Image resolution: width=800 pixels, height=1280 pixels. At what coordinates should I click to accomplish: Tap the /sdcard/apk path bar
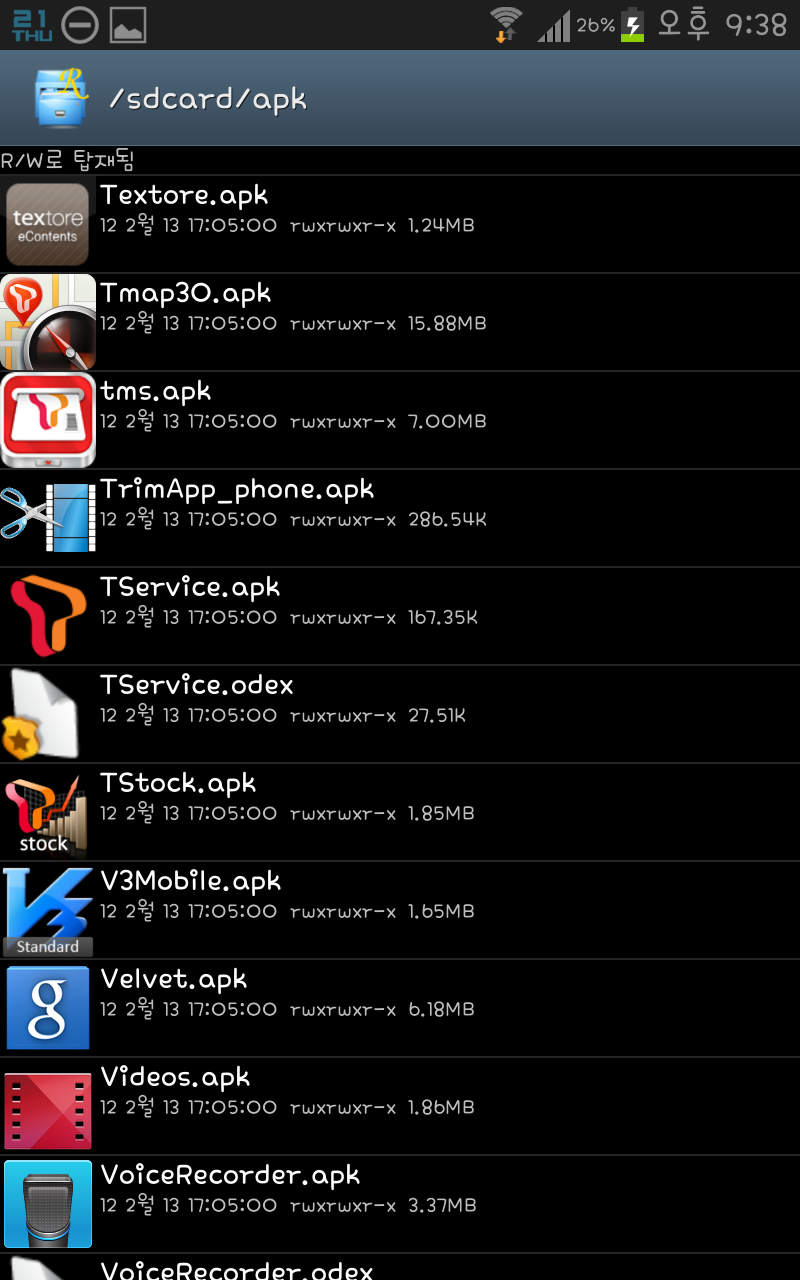click(400, 98)
